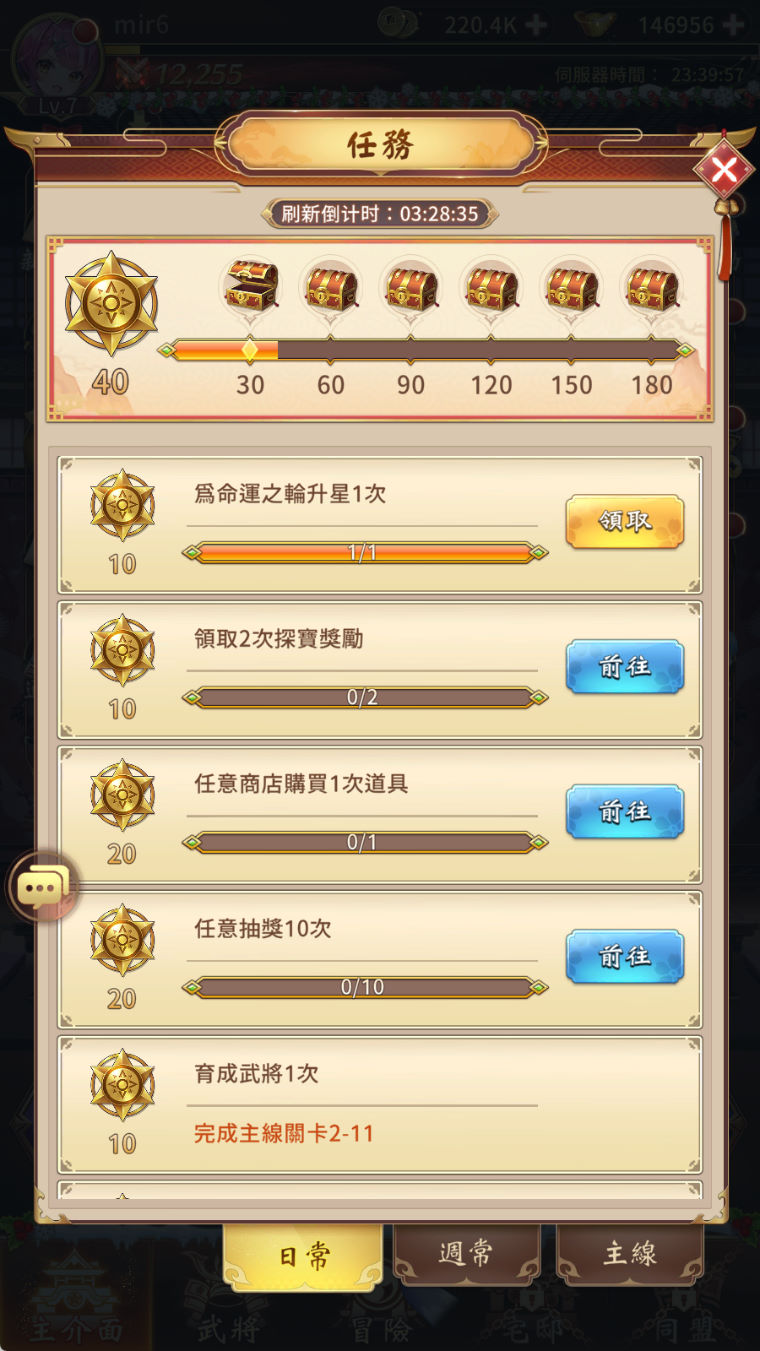
Task: Open the chat bubble button
Action: click(x=41, y=886)
